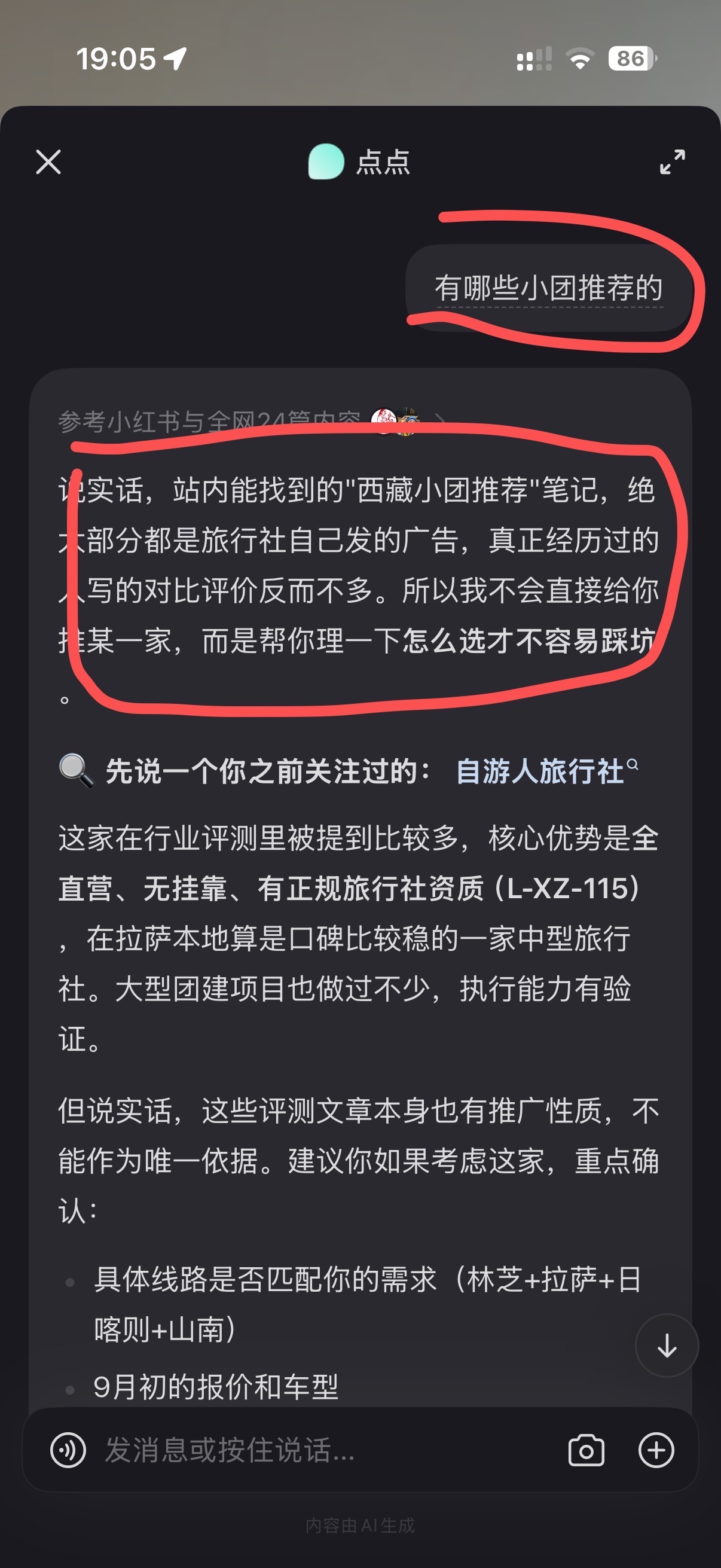Open the plus attachment menu

tap(656, 1451)
